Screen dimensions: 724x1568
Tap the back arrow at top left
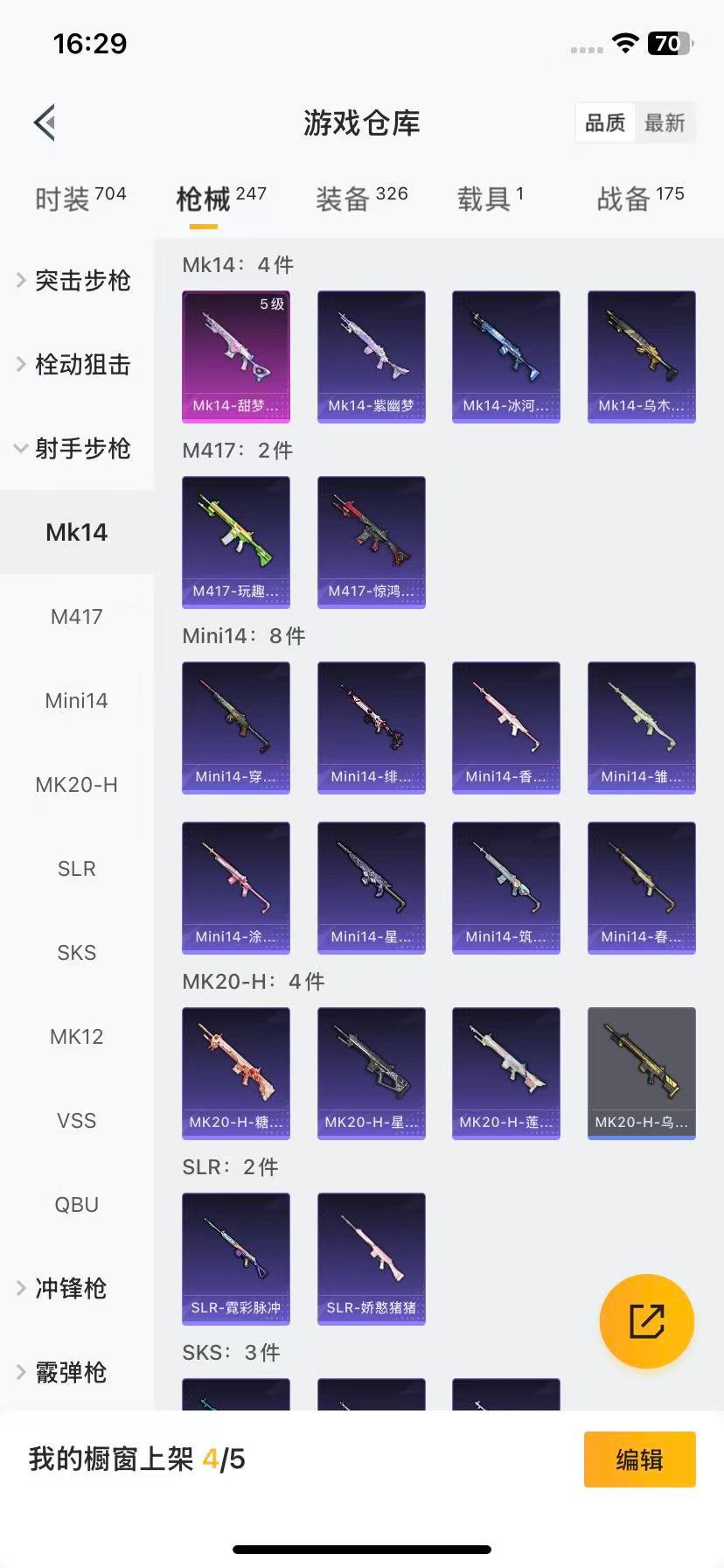(x=44, y=122)
